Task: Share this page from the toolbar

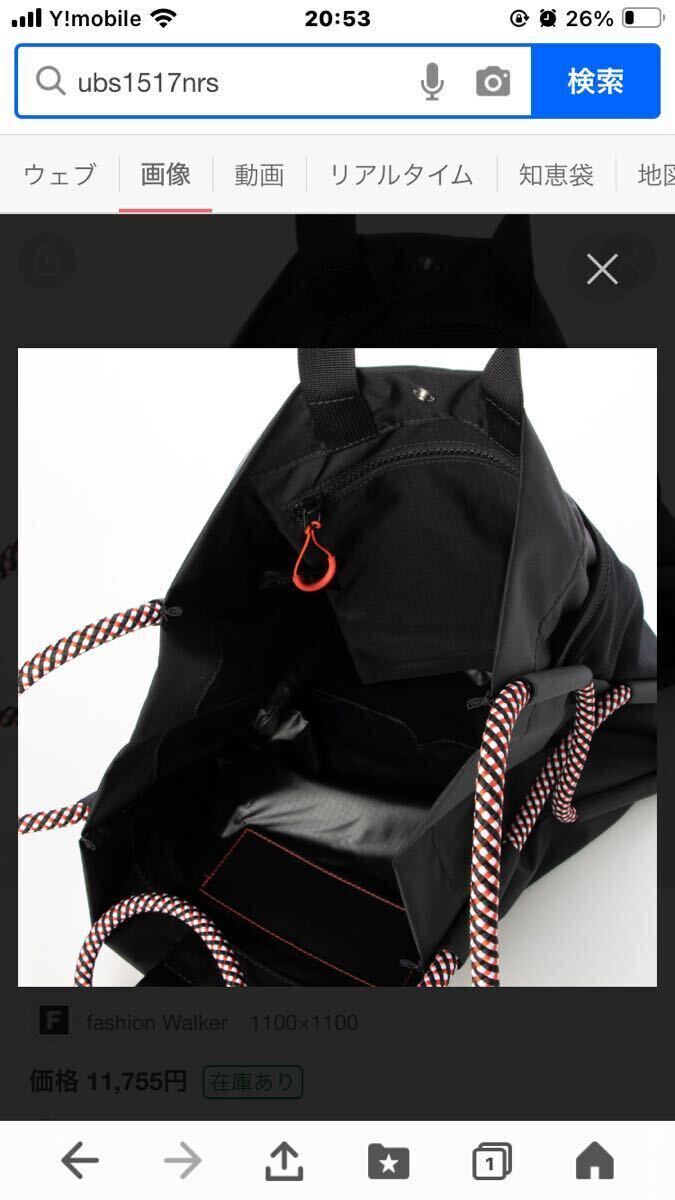Action: 285,1161
